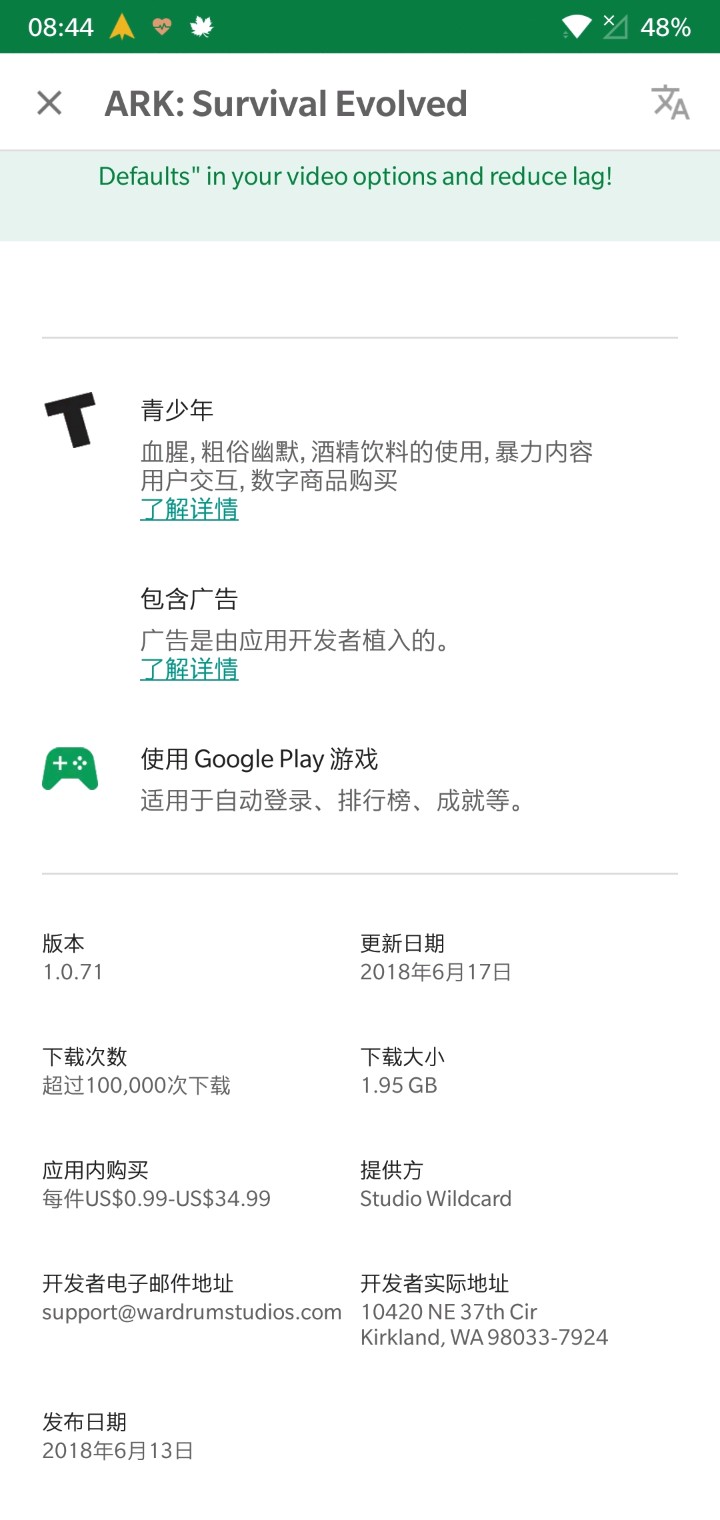
Task: Close the ARK: Survival Evolved details page
Action: 49,103
